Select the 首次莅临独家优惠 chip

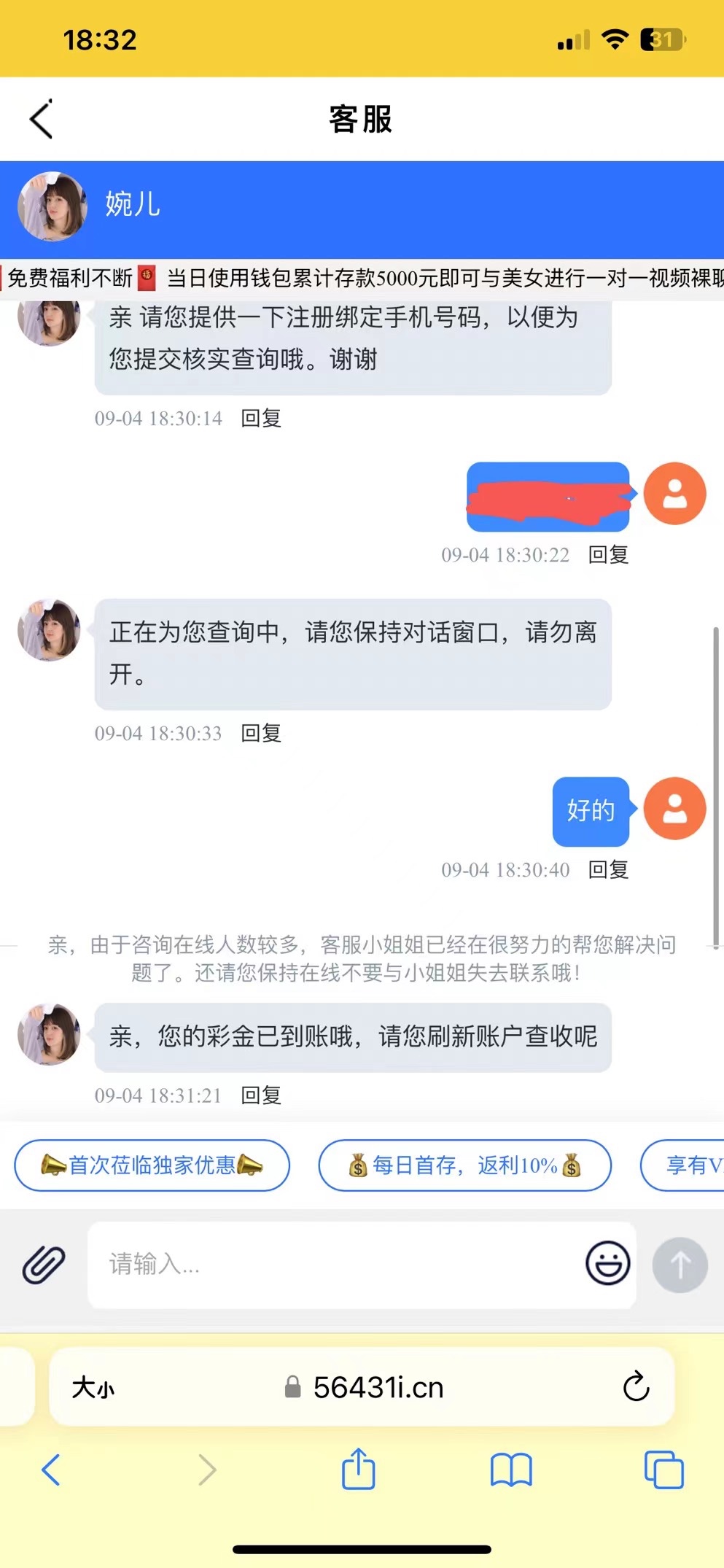coord(152,1165)
